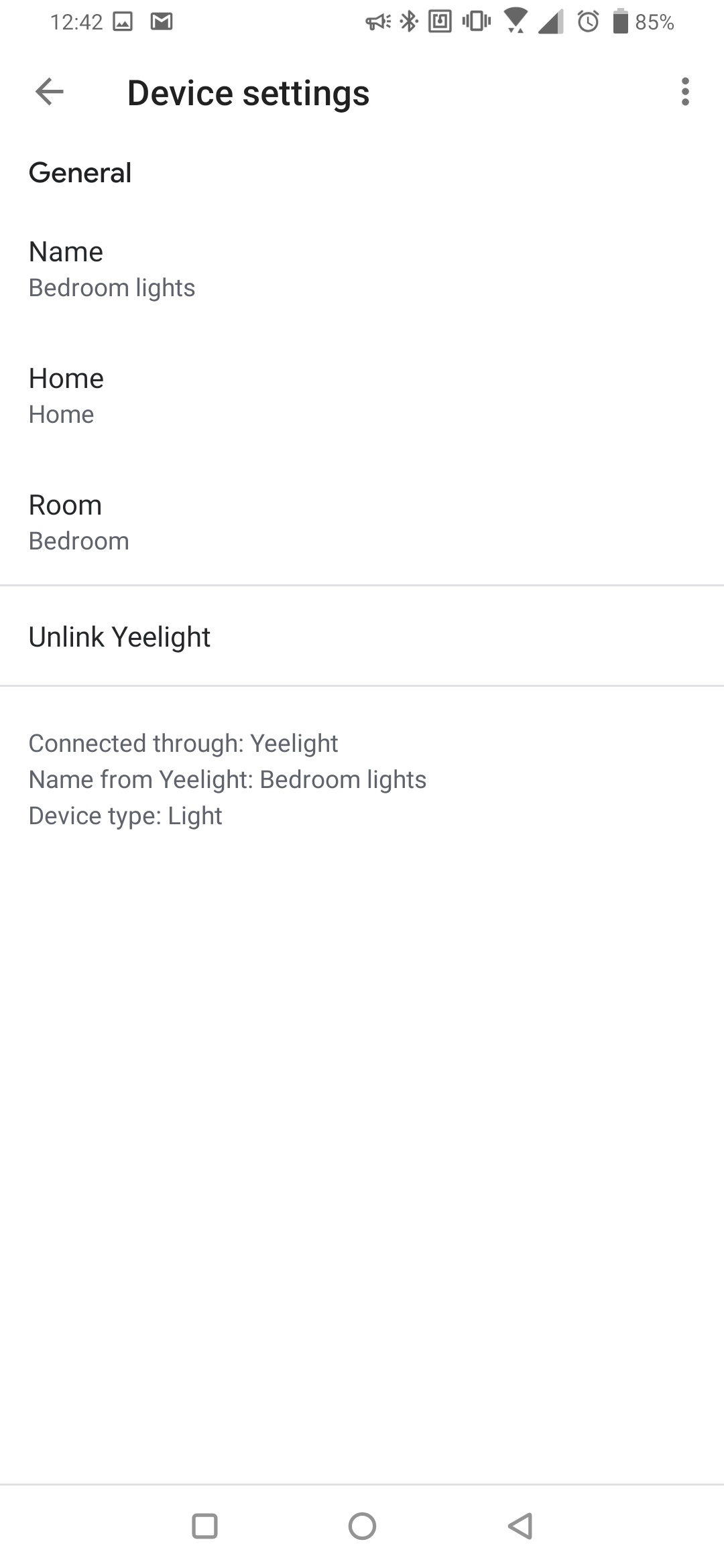Open the recent apps view
724x1568 pixels.
click(x=204, y=1526)
